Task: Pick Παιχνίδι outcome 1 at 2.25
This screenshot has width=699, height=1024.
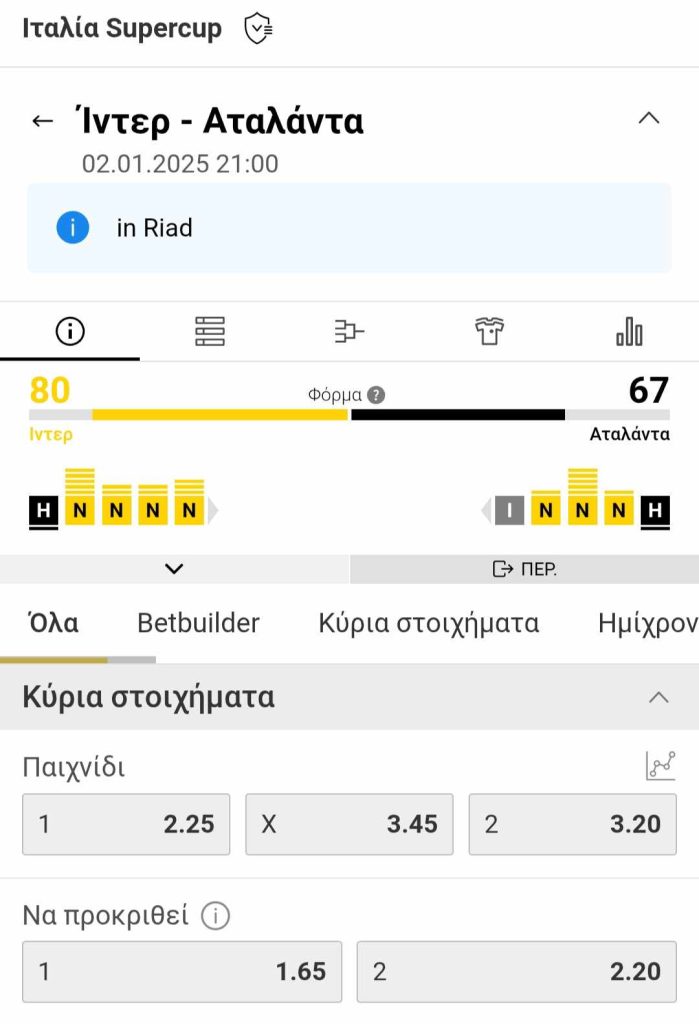Action: click(x=126, y=824)
